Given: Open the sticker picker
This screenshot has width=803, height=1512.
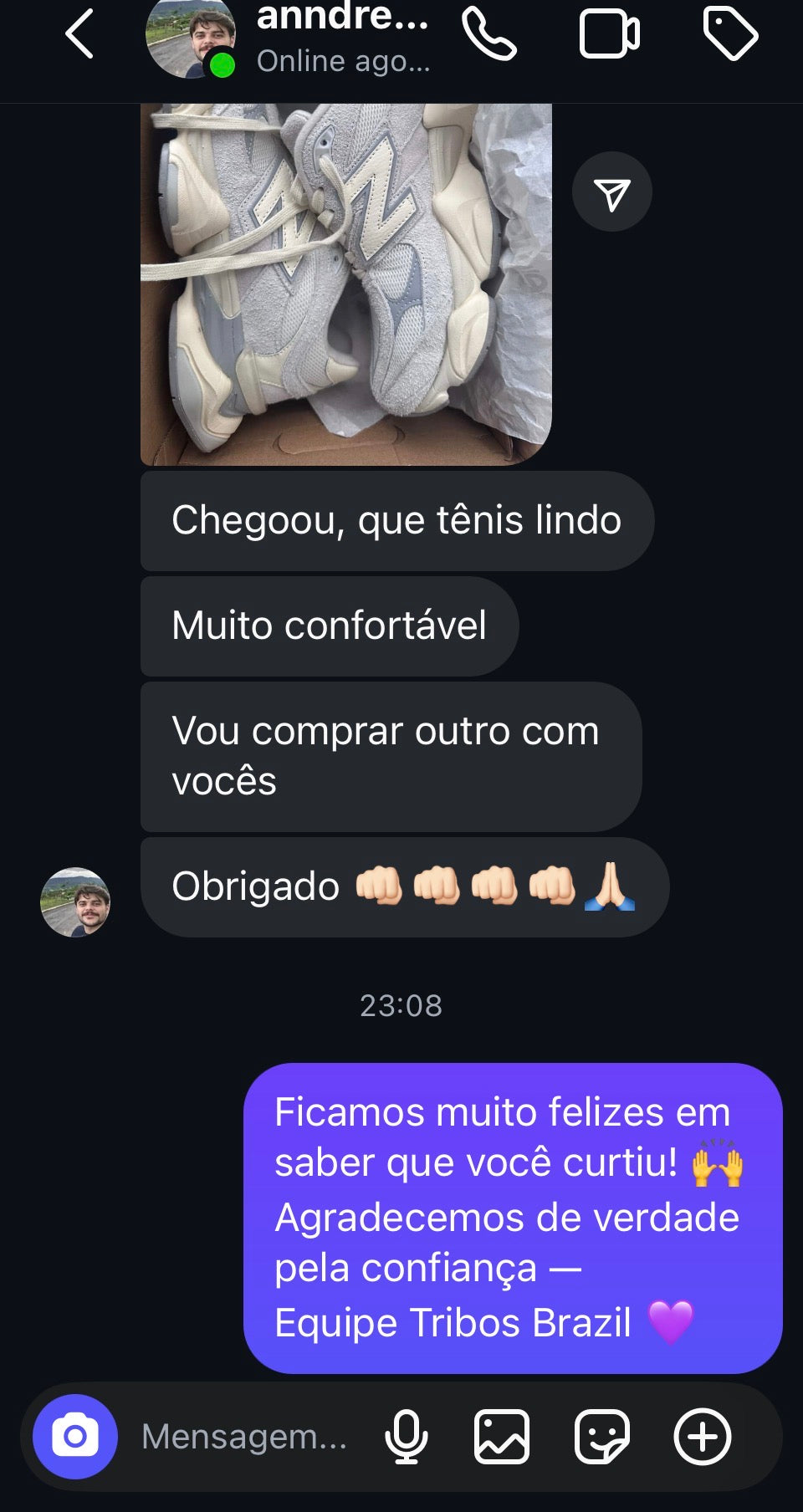Looking at the screenshot, I should point(601,1437).
